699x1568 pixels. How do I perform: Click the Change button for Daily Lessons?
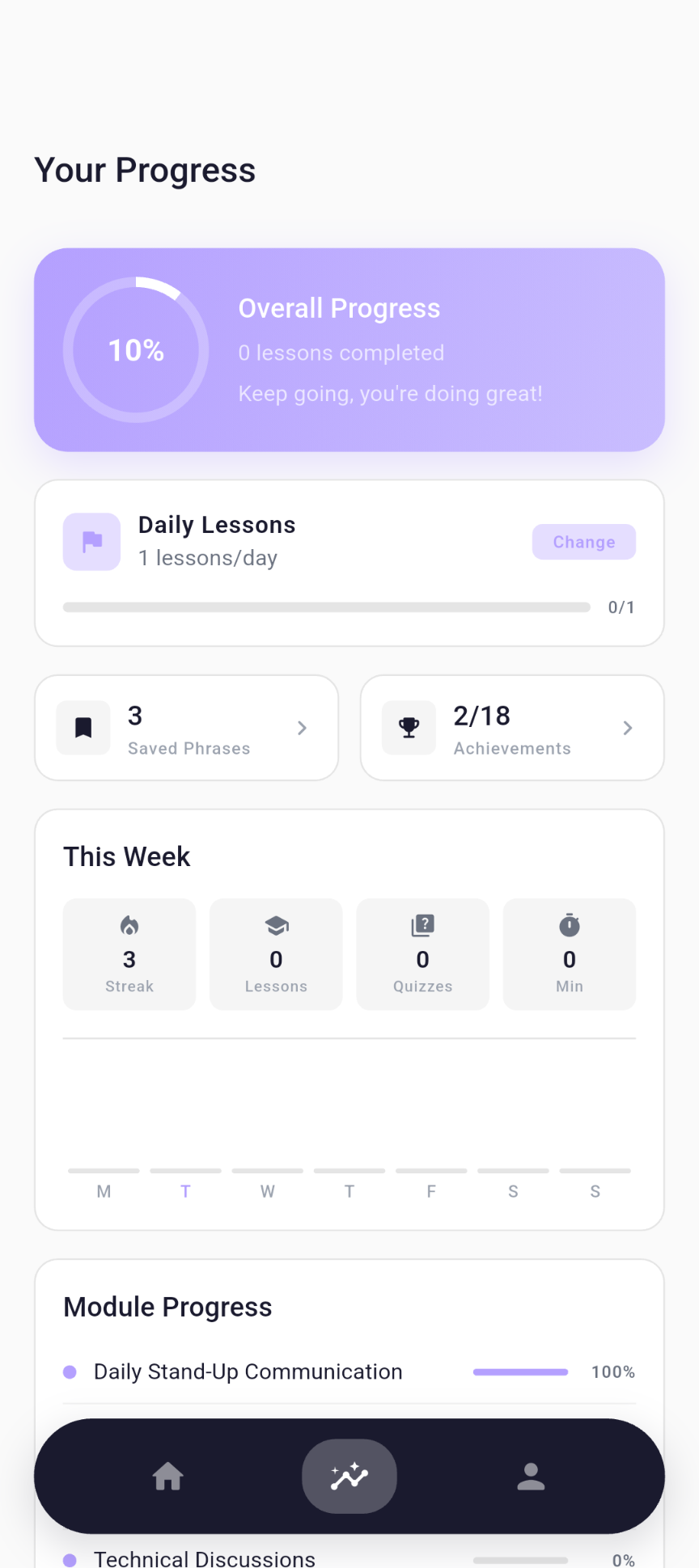click(583, 542)
